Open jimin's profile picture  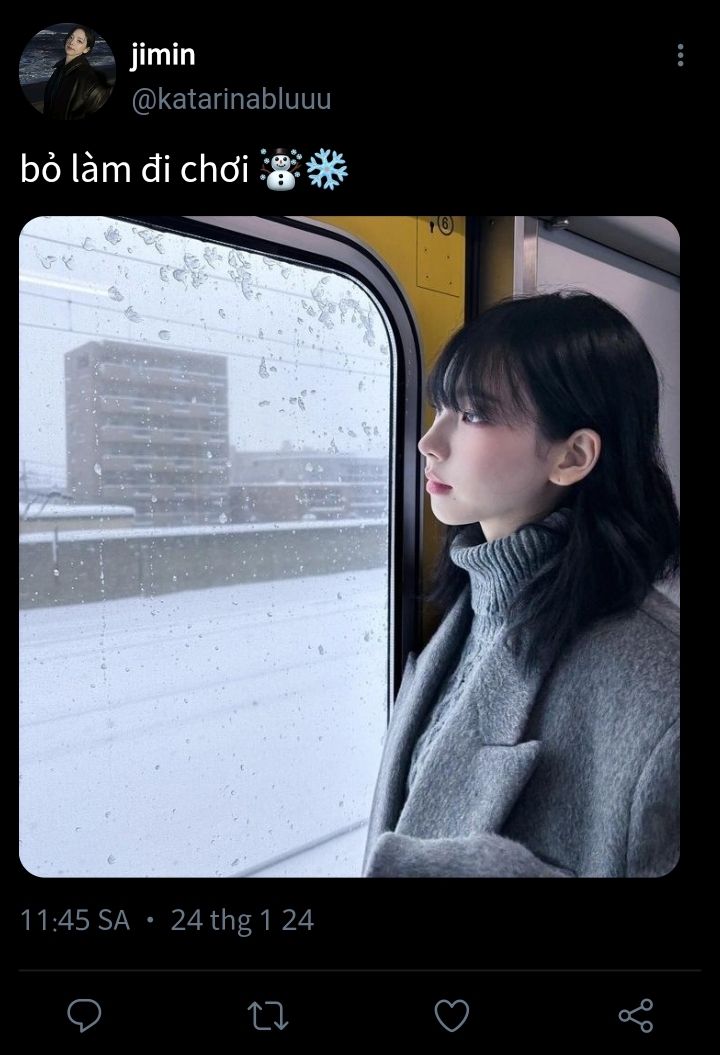67,72
